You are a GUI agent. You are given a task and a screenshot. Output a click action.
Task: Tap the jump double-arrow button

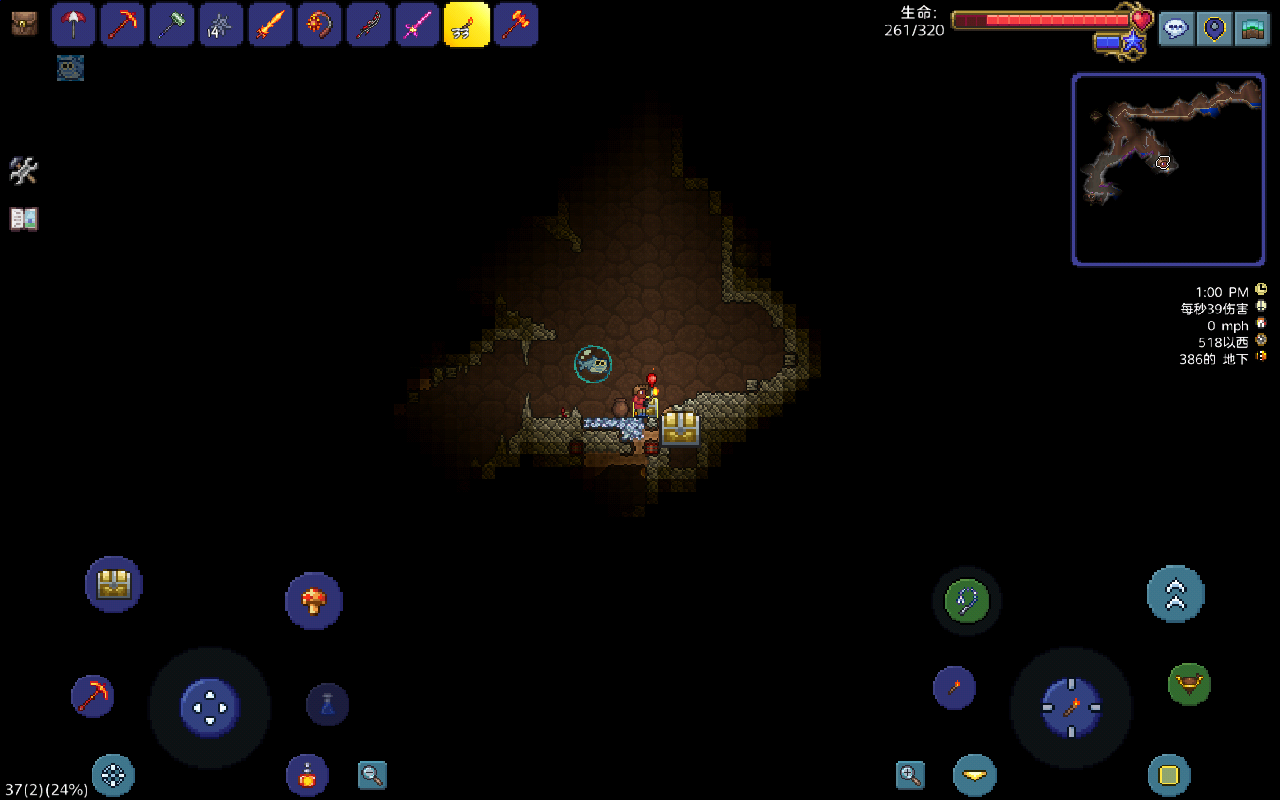1175,594
